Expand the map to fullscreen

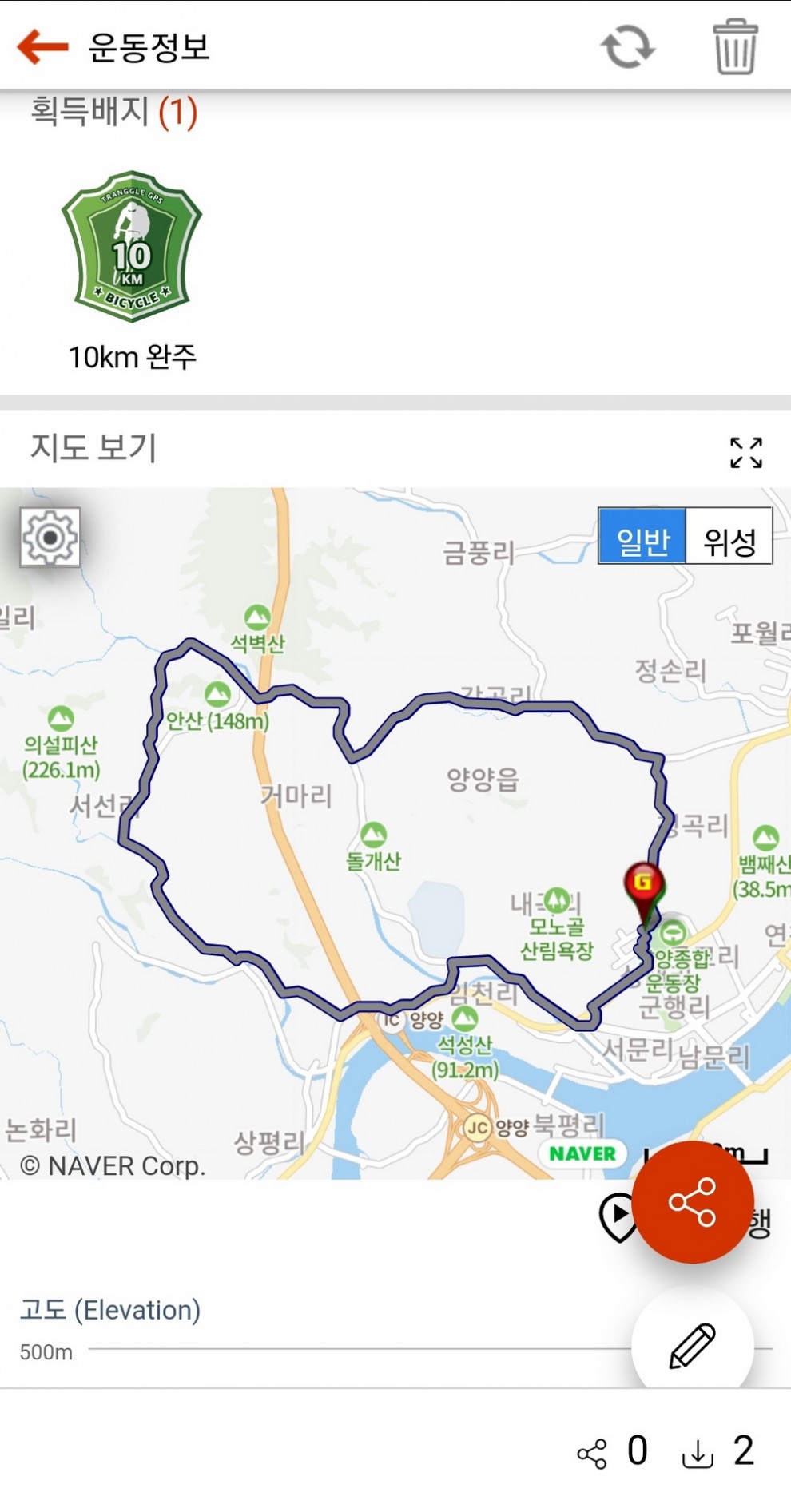[x=745, y=452]
